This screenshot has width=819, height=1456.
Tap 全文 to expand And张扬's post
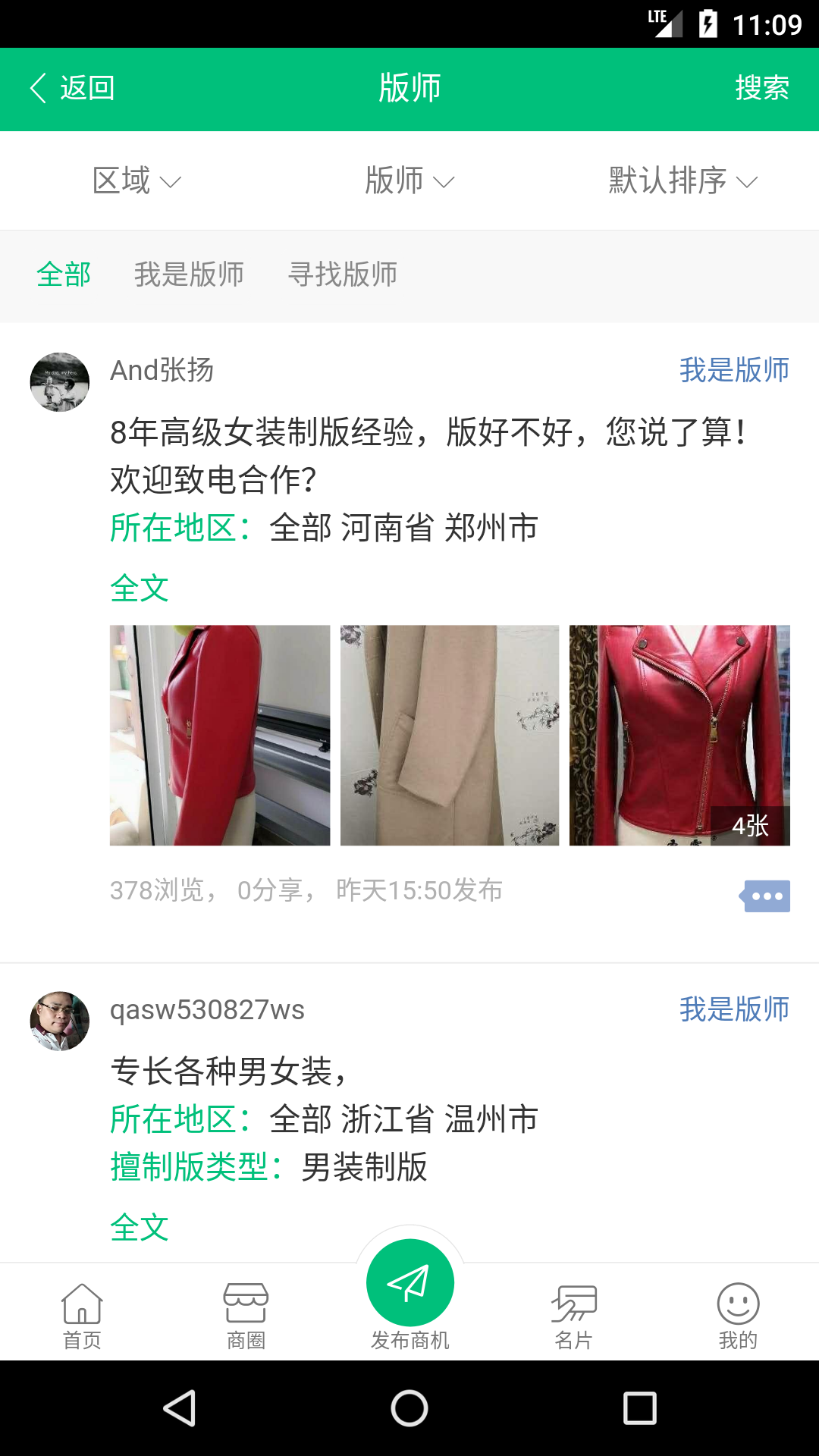click(x=140, y=588)
